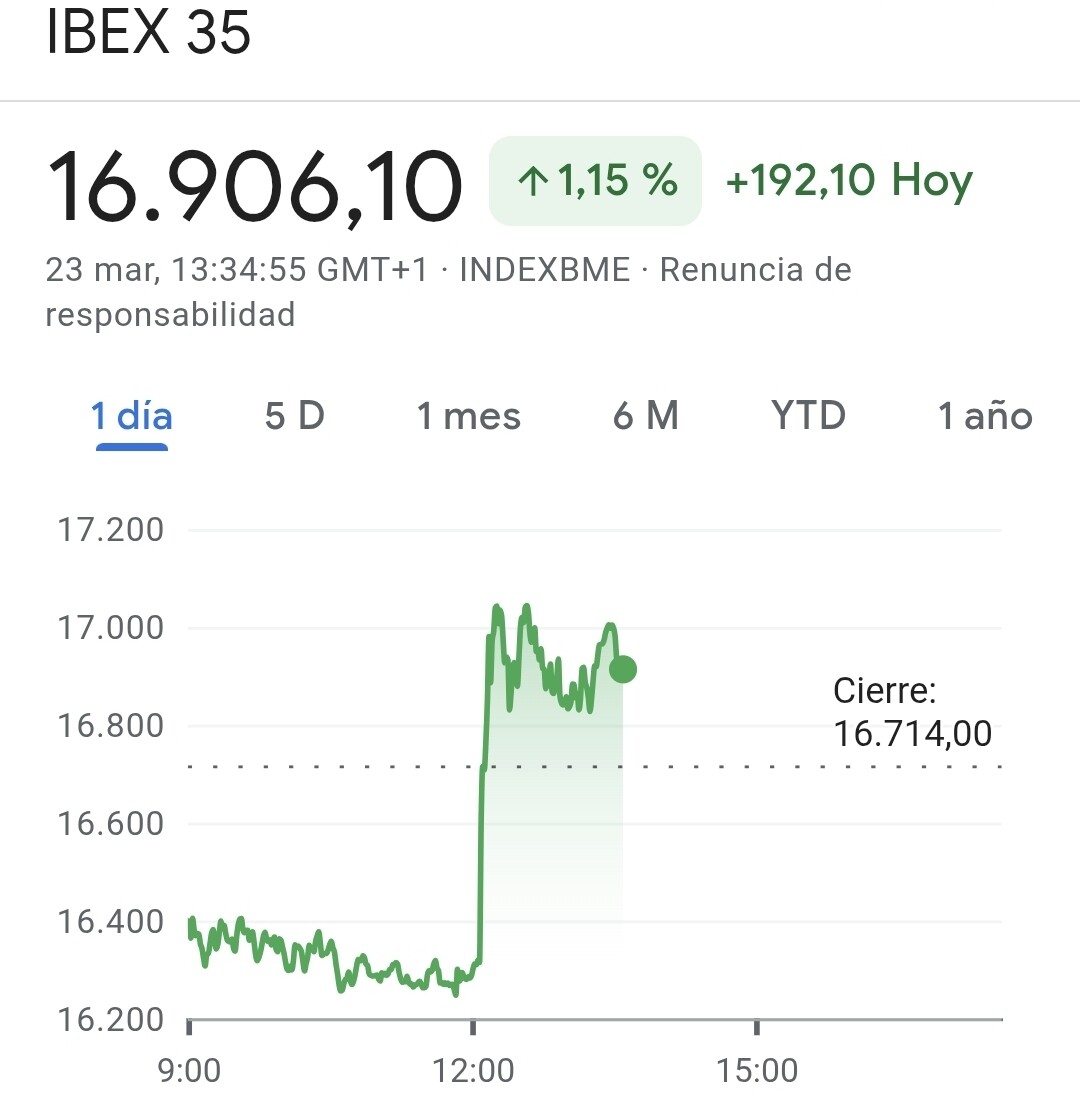Switch to the 5 D chart range

(x=295, y=416)
